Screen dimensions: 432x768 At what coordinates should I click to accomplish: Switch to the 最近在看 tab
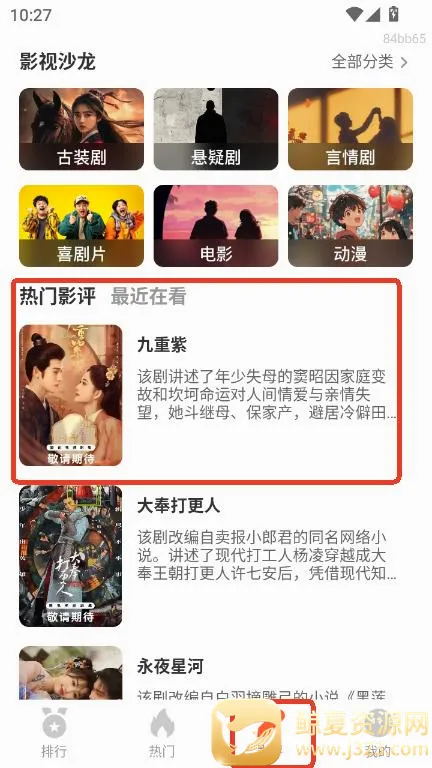tap(148, 297)
